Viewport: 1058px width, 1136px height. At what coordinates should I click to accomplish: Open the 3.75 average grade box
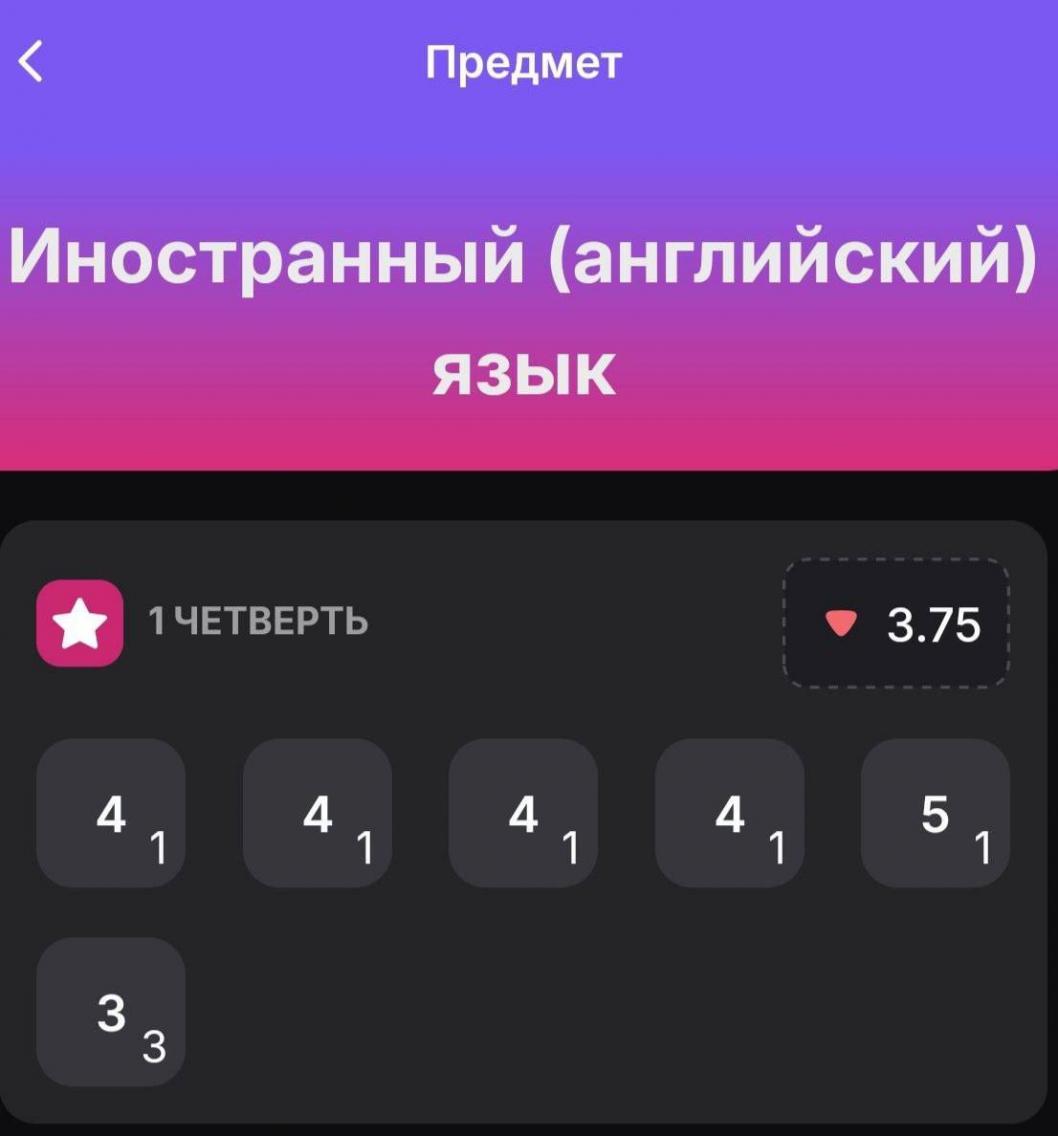click(x=896, y=624)
